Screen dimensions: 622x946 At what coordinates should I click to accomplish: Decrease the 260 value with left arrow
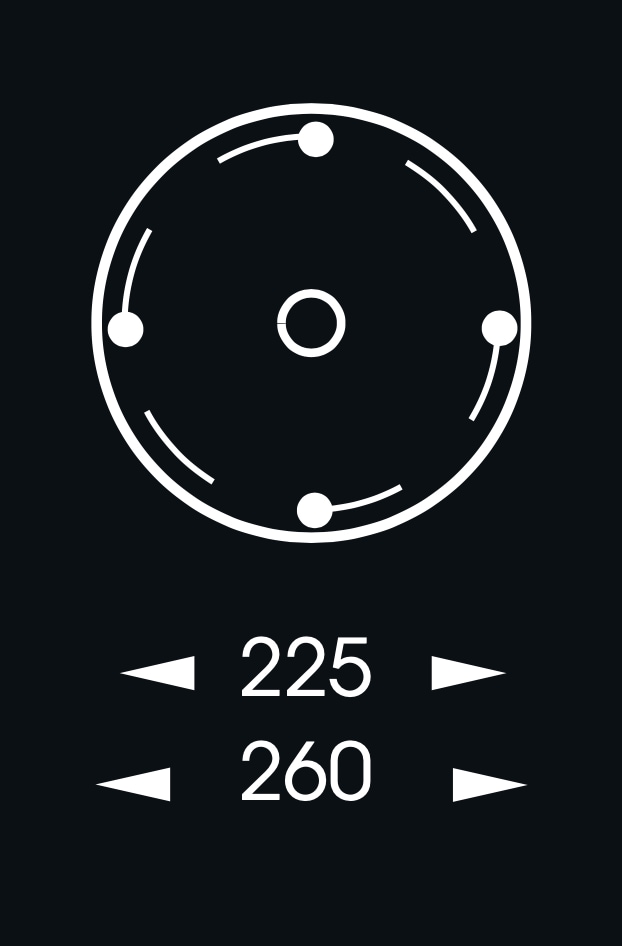(x=133, y=784)
